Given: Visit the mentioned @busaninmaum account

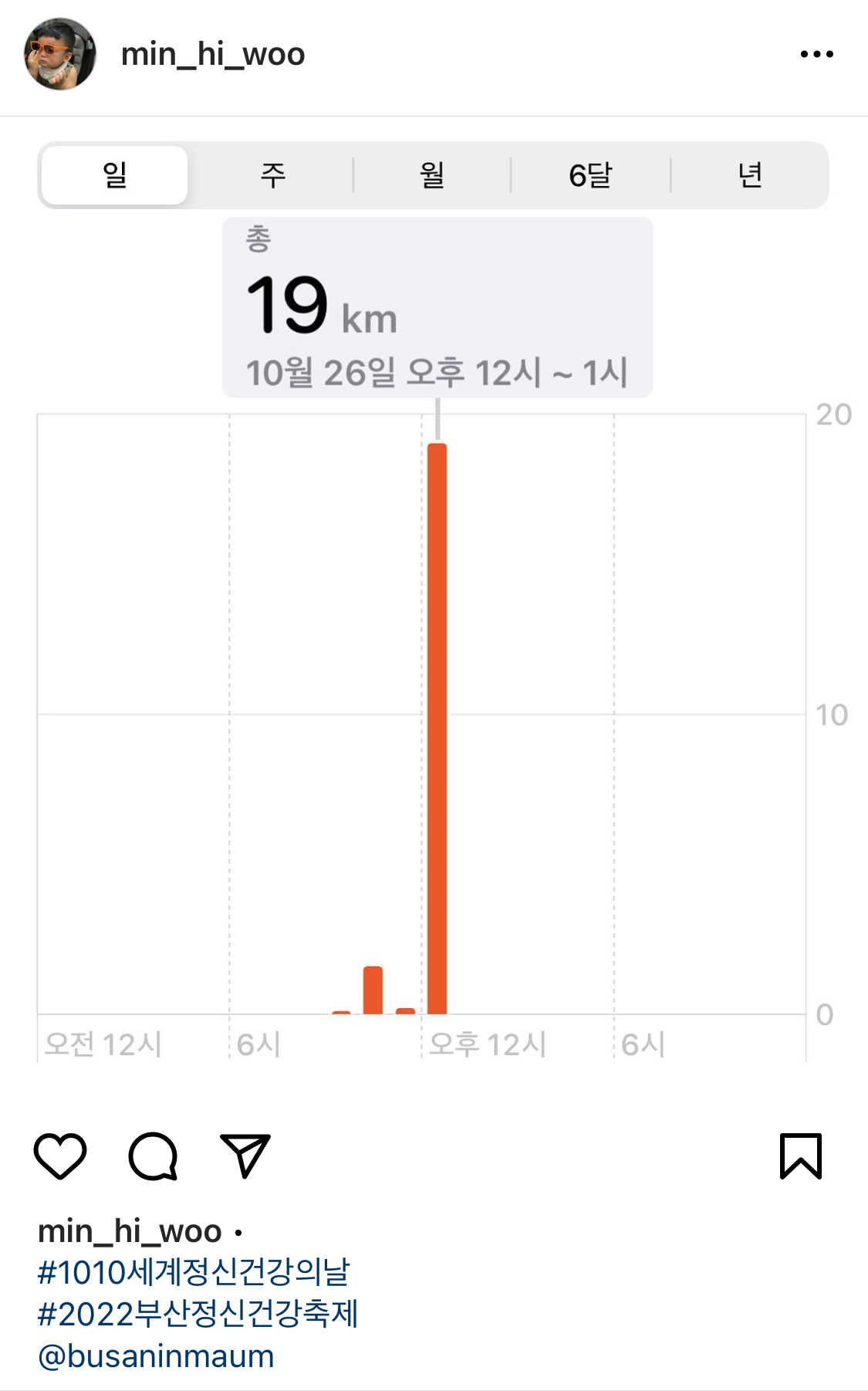Looking at the screenshot, I should (x=156, y=1356).
